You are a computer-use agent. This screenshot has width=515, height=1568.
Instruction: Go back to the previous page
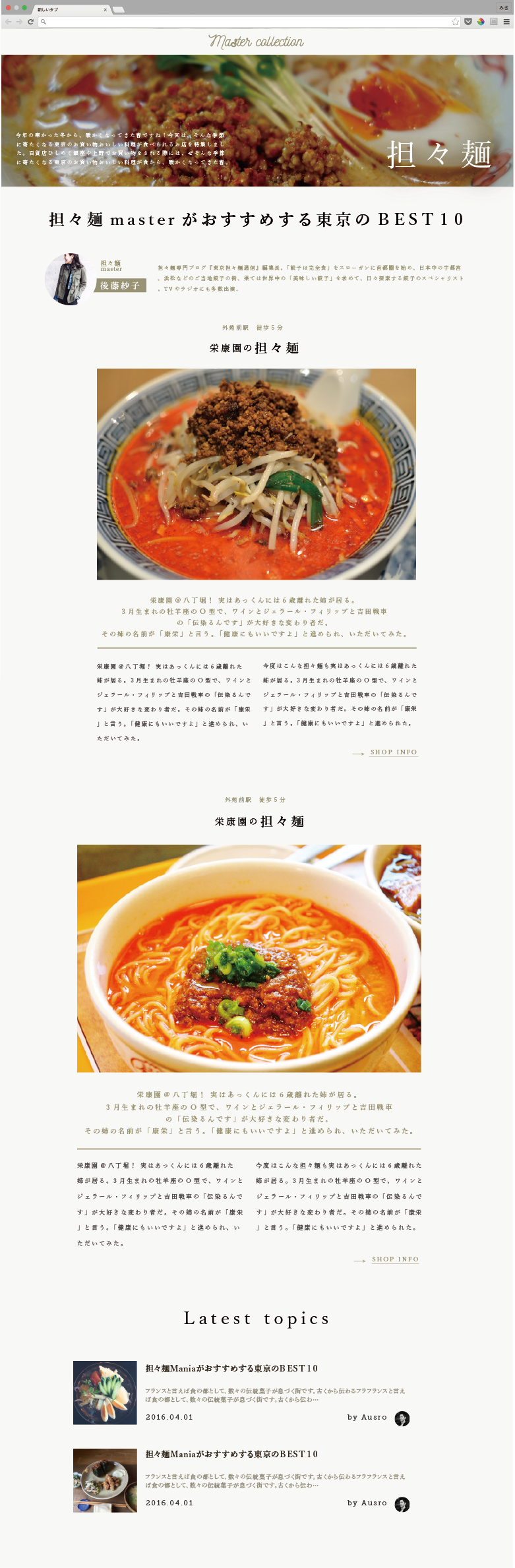(x=8, y=22)
